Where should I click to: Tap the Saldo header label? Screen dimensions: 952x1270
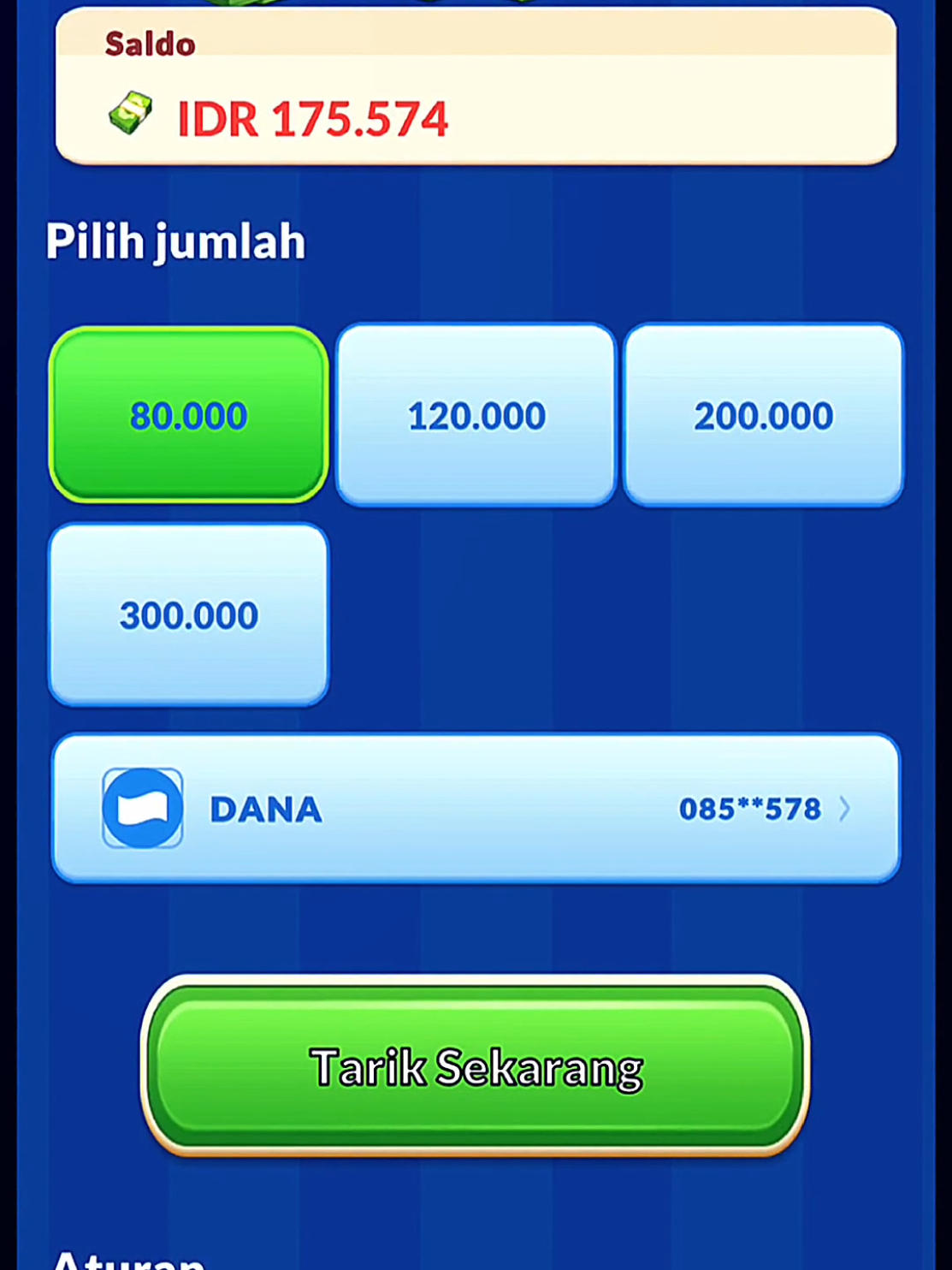pyautogui.click(x=148, y=44)
